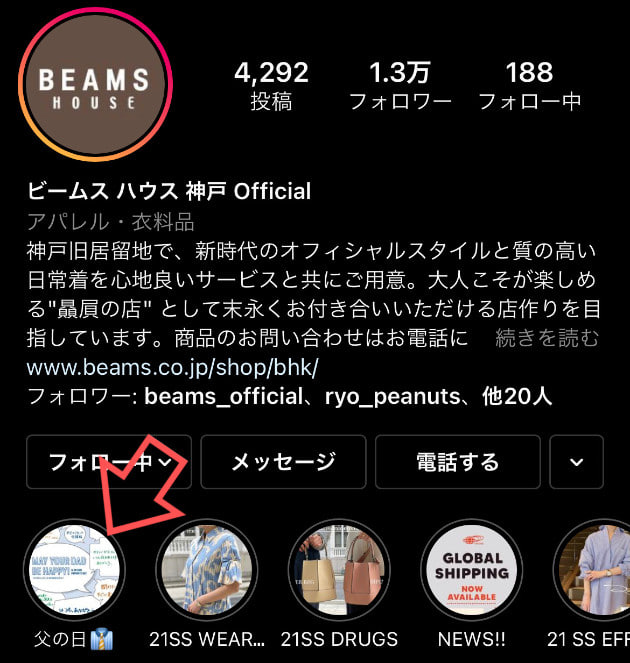This screenshot has width=630, height=663.
Task: Open the NEWS!! highlight
Action: point(471,570)
